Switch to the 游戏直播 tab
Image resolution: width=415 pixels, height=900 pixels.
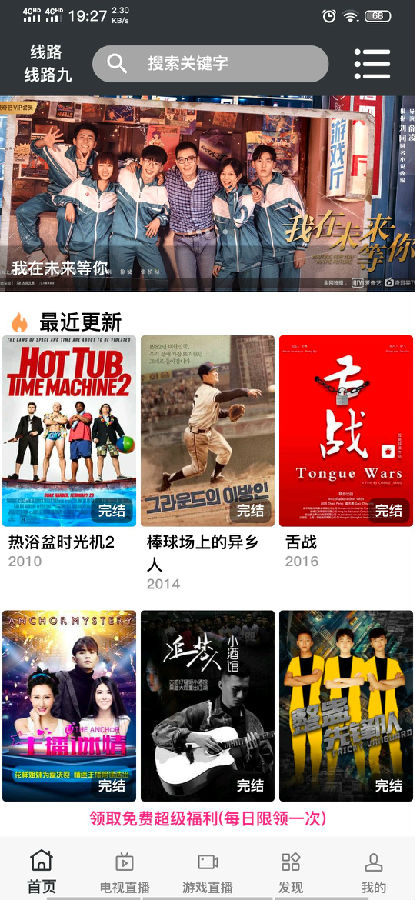click(208, 871)
